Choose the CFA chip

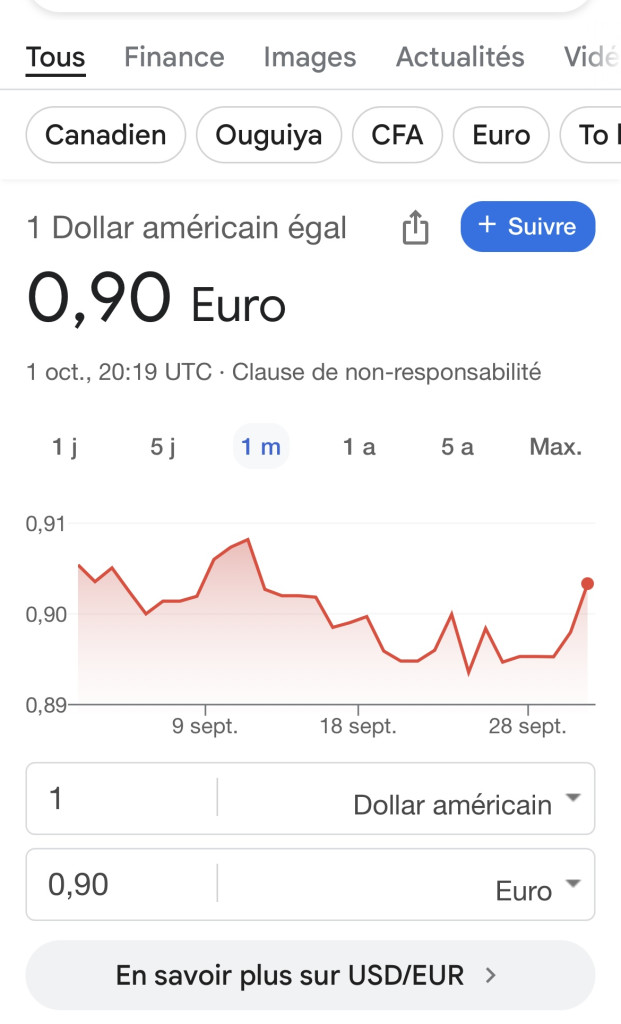pos(397,135)
